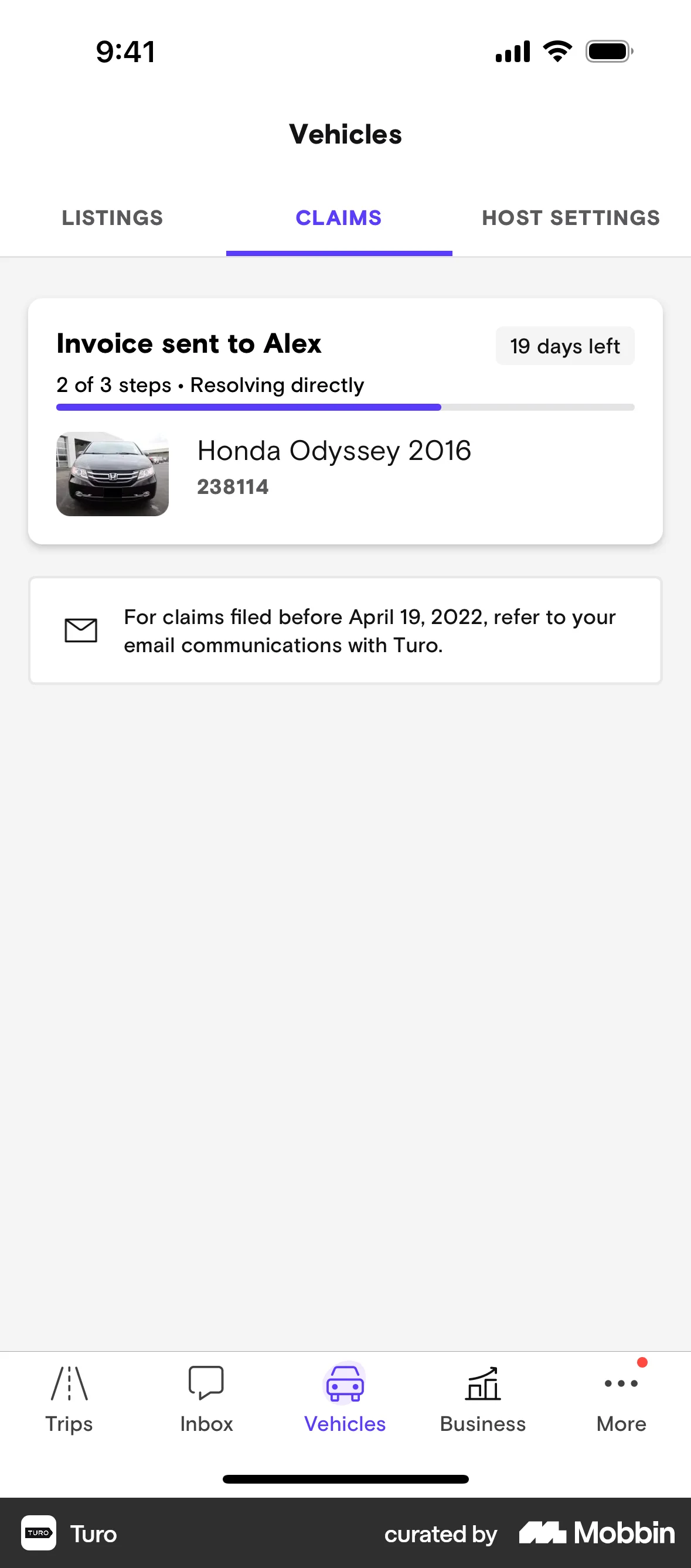Switch to the LISTINGS tab
This screenshot has width=691, height=1568.
(x=113, y=218)
